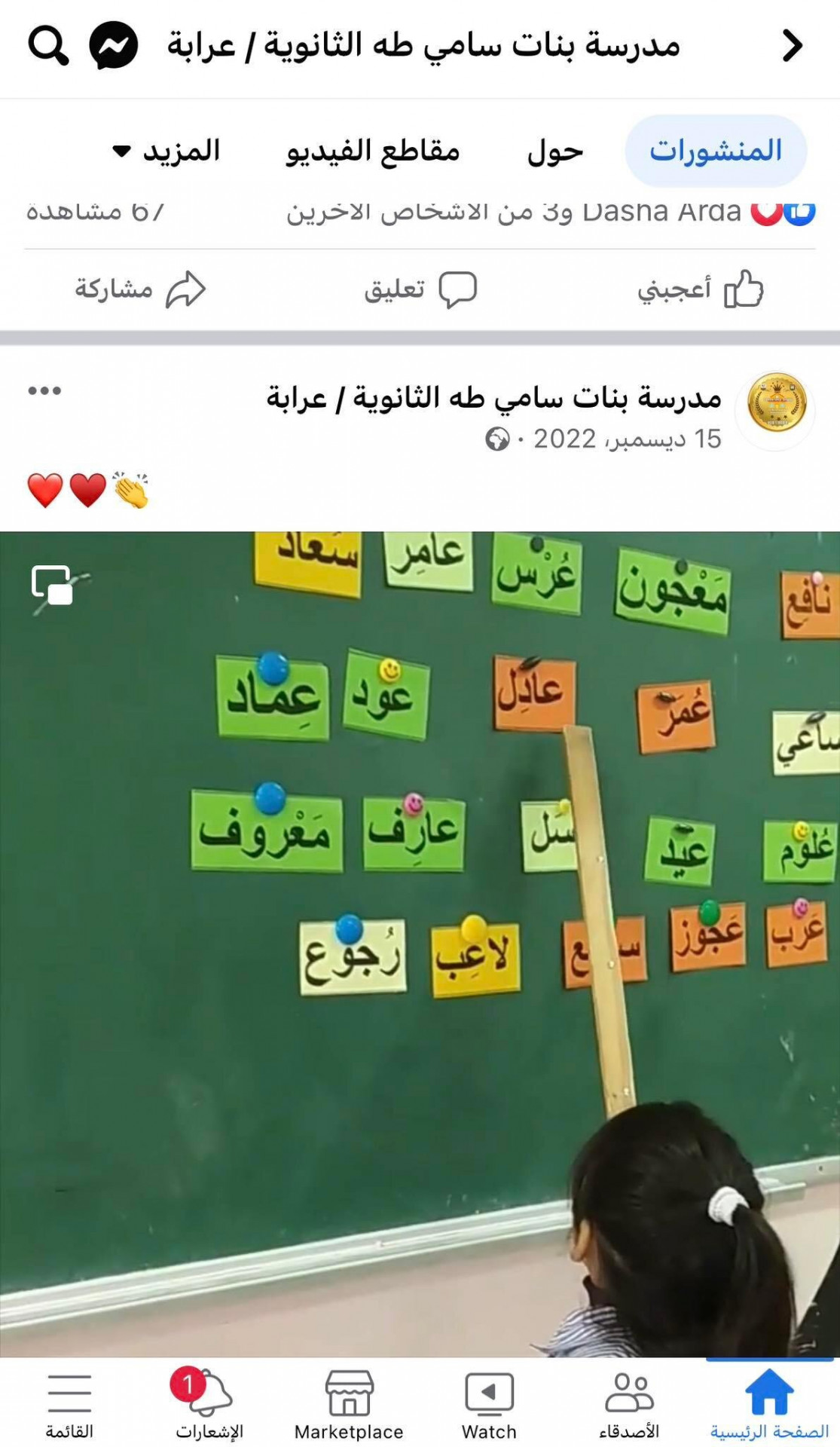This screenshot has height=1447, width=840.
Task: Open the page name link on the December 15 post
Action: tap(494, 397)
